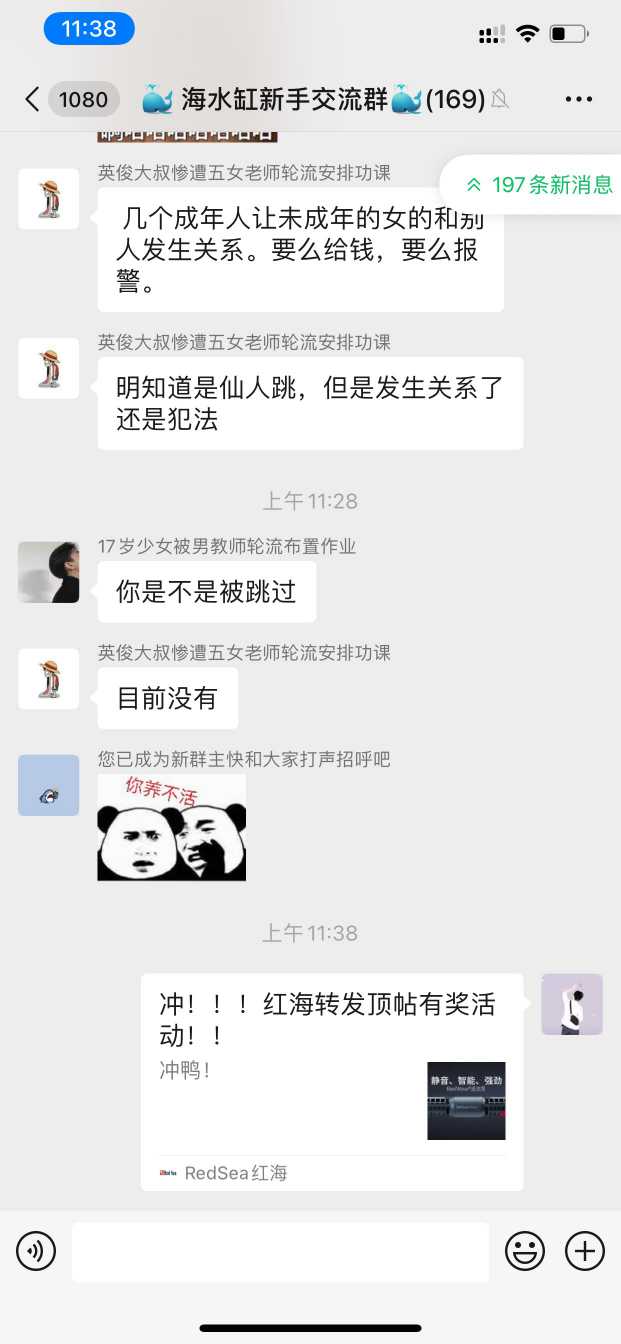Open avatar of sender who replied 目前没有
This screenshot has height=1344, width=621.
click(48, 680)
